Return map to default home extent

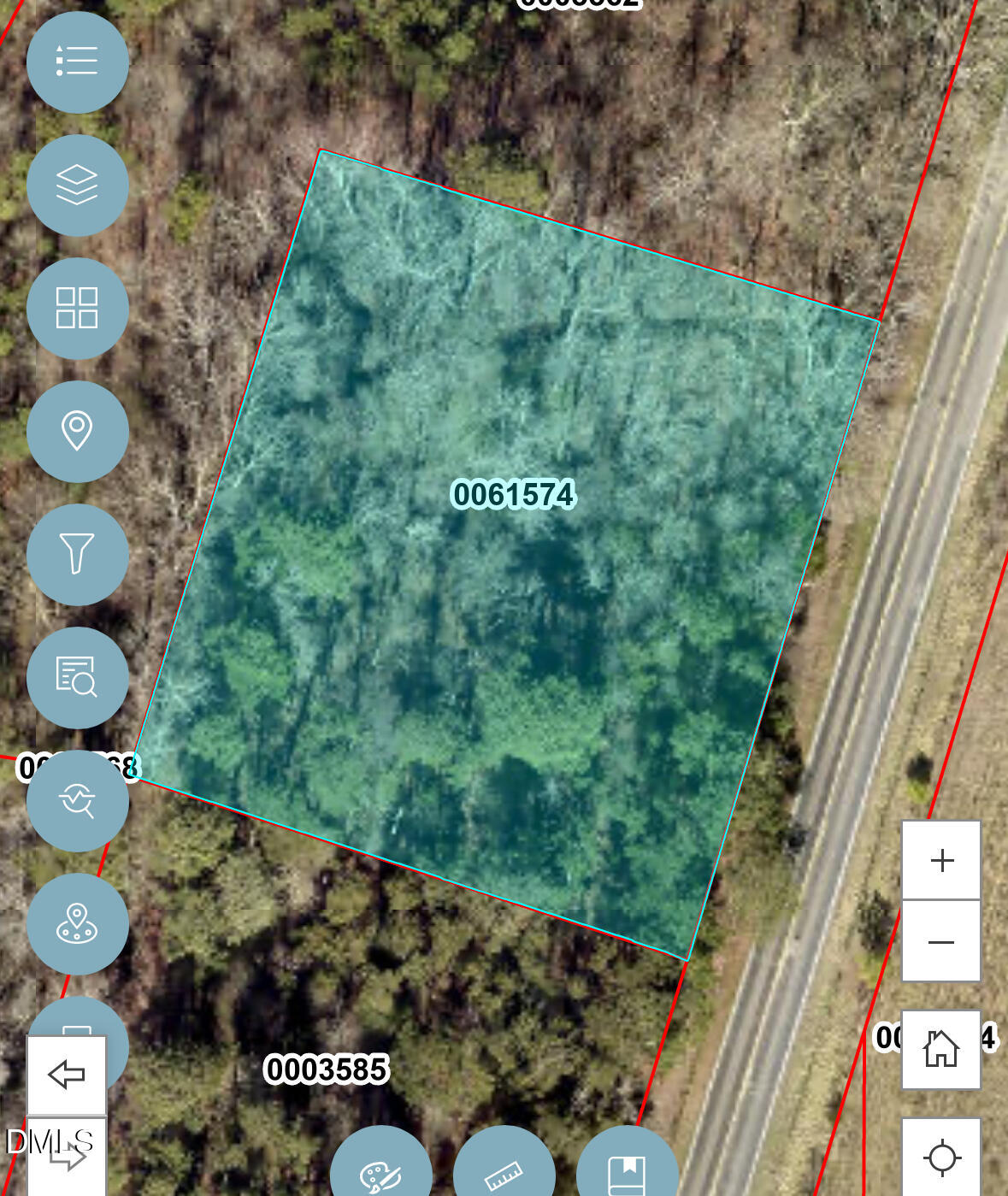click(x=941, y=1049)
